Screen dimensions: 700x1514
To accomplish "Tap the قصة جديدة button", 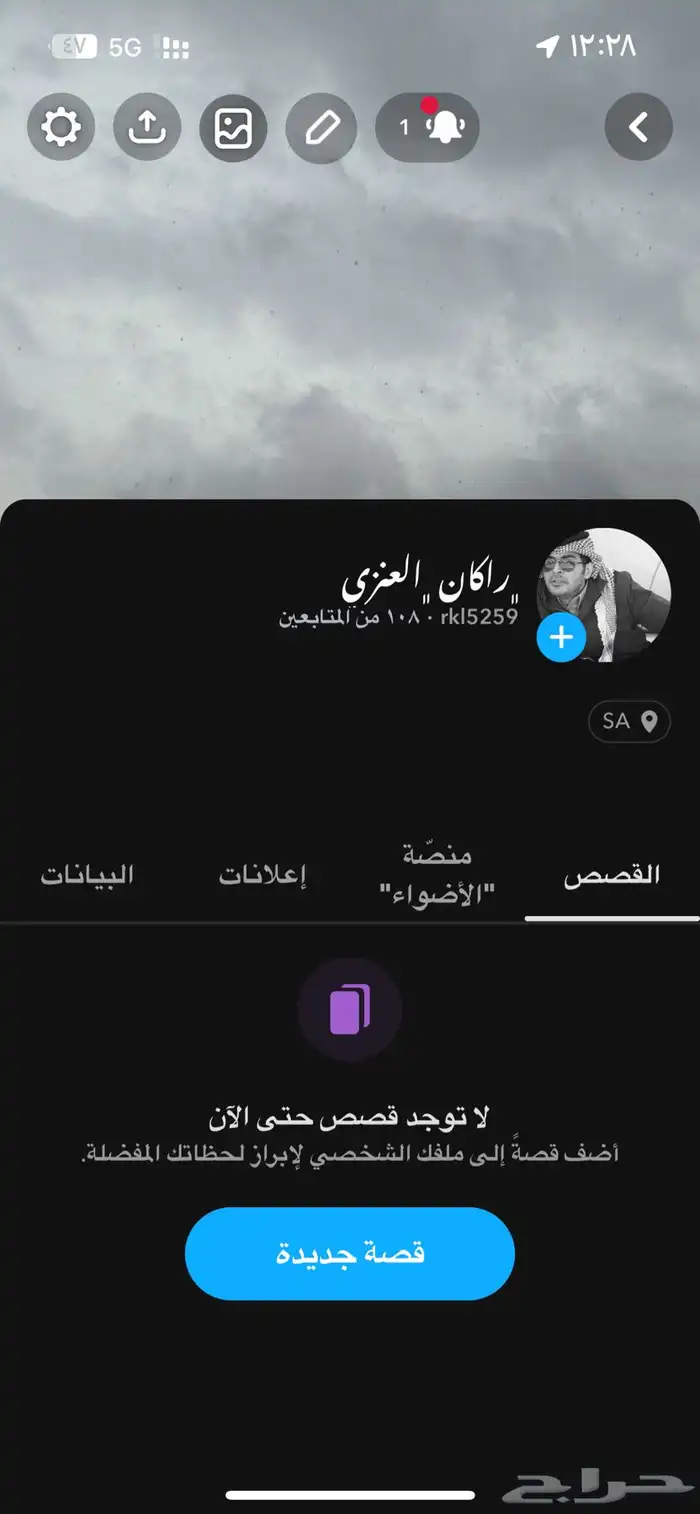I will coord(349,1253).
